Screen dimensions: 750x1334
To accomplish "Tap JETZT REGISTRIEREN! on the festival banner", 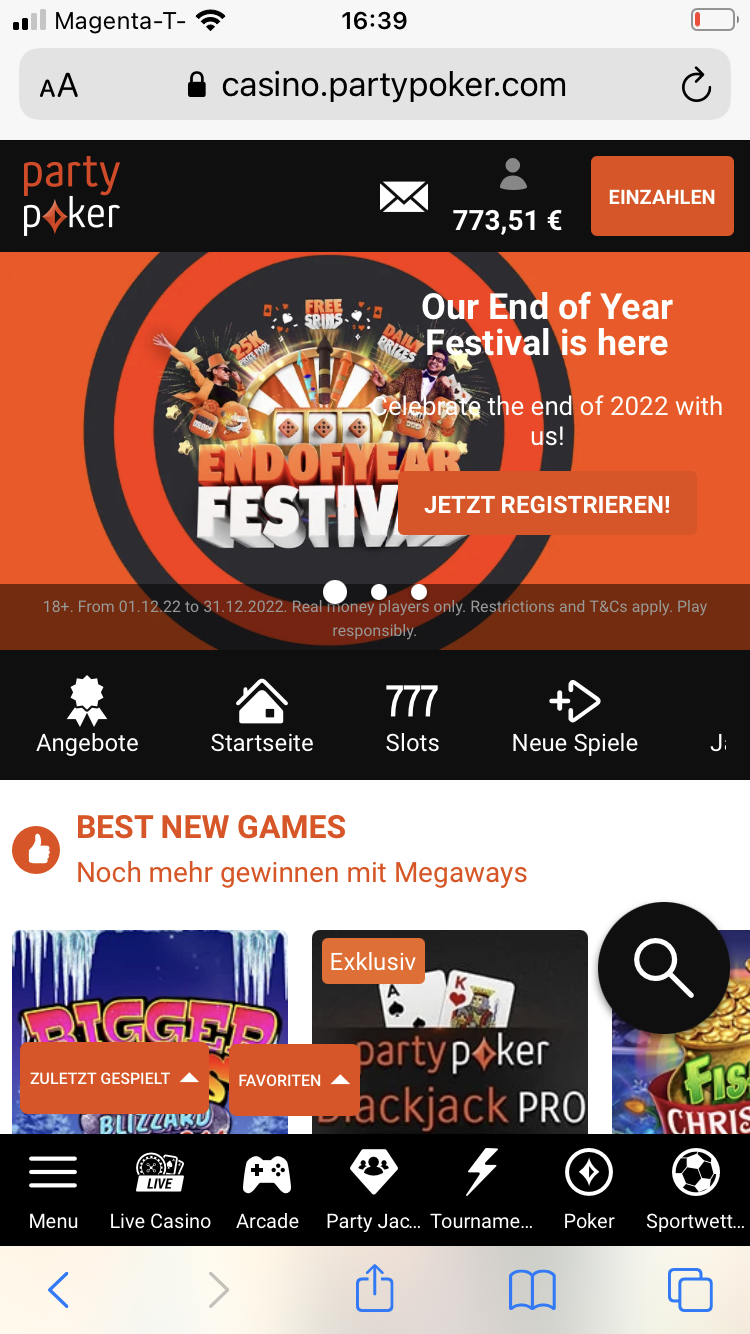I will (x=547, y=504).
